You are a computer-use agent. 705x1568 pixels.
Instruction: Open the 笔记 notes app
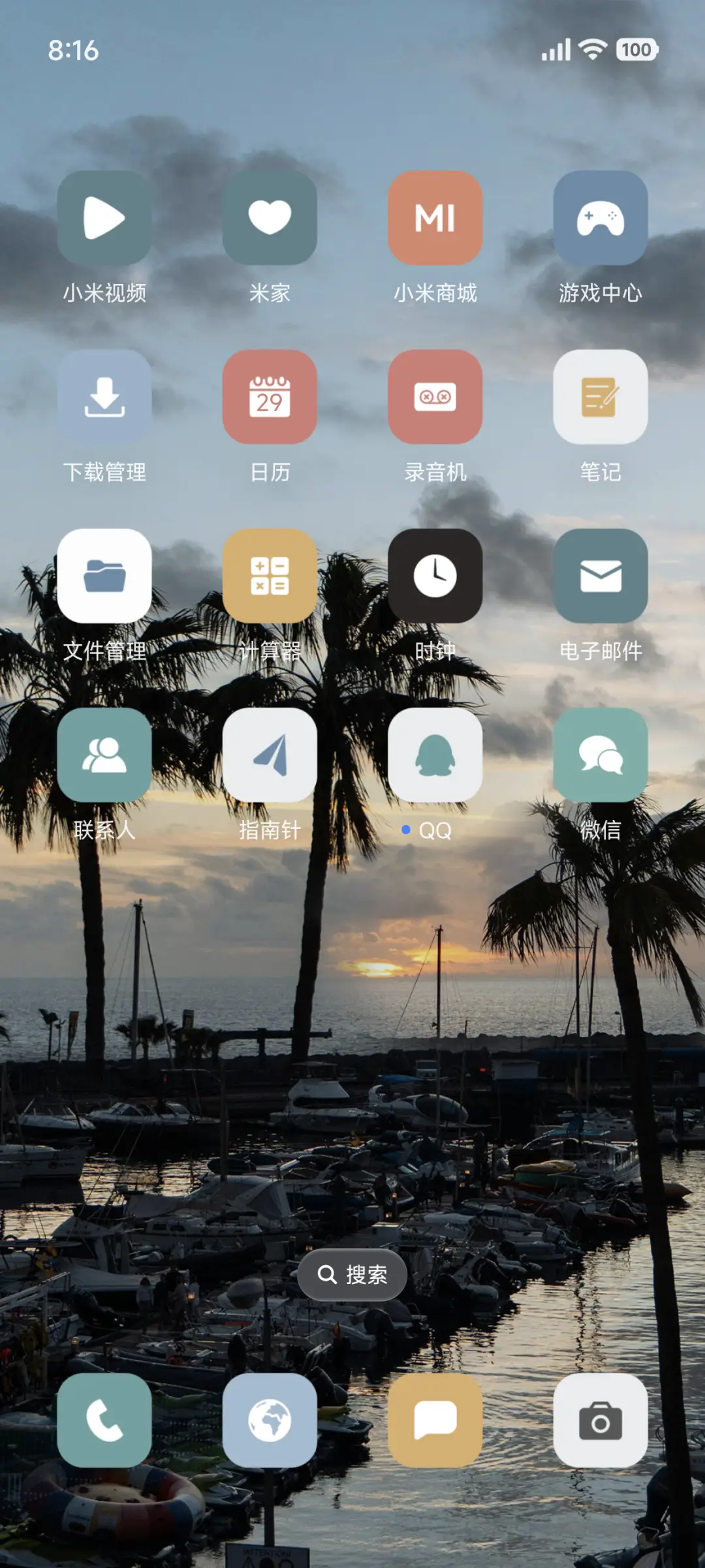pyautogui.click(x=601, y=398)
